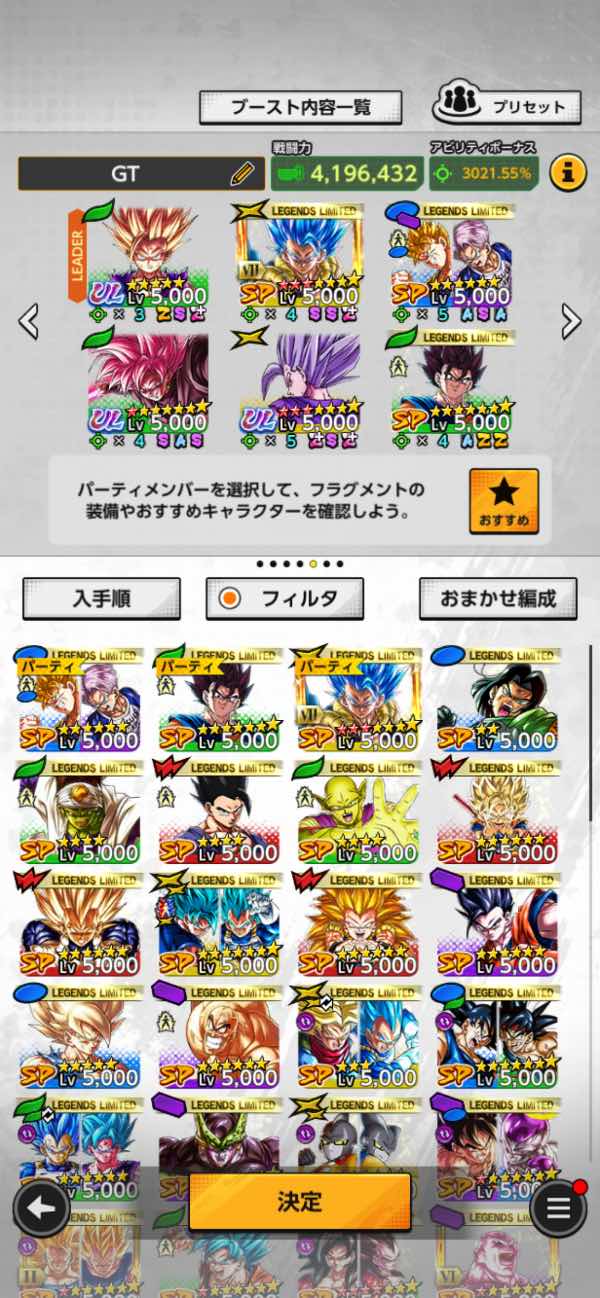This screenshot has width=600, height=1298.
Task: Edit the GT party name
Action: coord(242,174)
